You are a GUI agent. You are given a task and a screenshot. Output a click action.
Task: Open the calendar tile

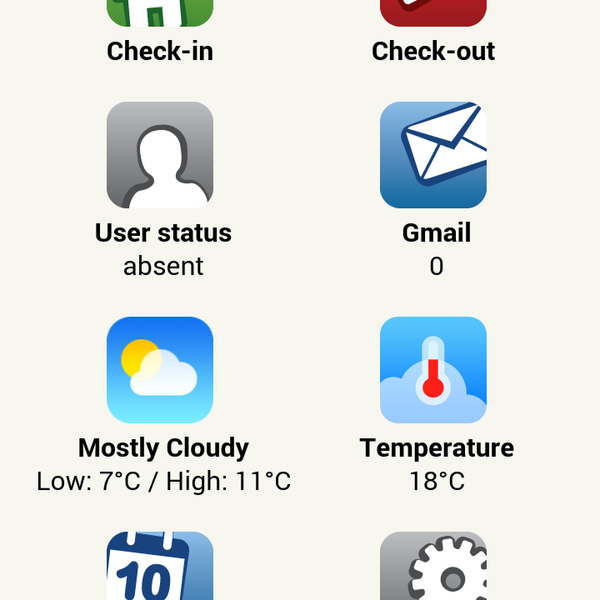coord(160,568)
